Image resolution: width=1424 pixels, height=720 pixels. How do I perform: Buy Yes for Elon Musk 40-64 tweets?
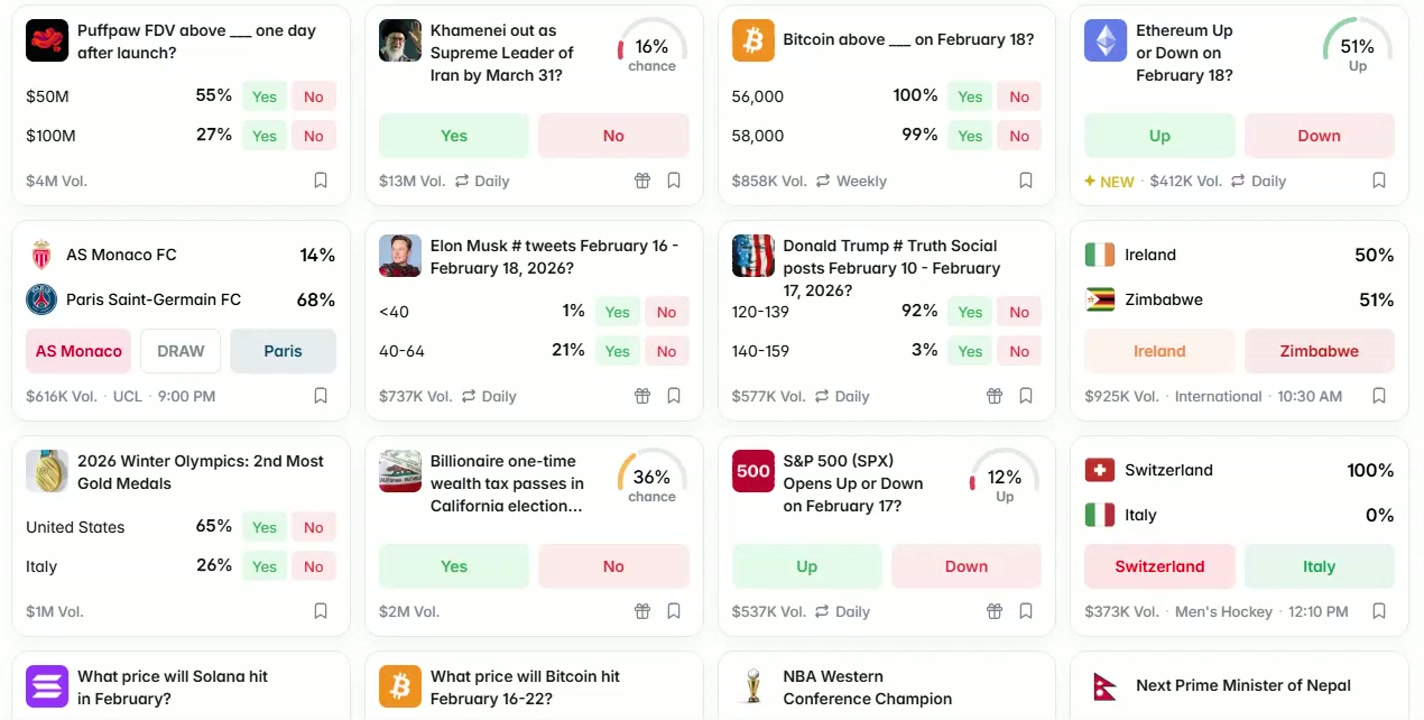pos(617,351)
